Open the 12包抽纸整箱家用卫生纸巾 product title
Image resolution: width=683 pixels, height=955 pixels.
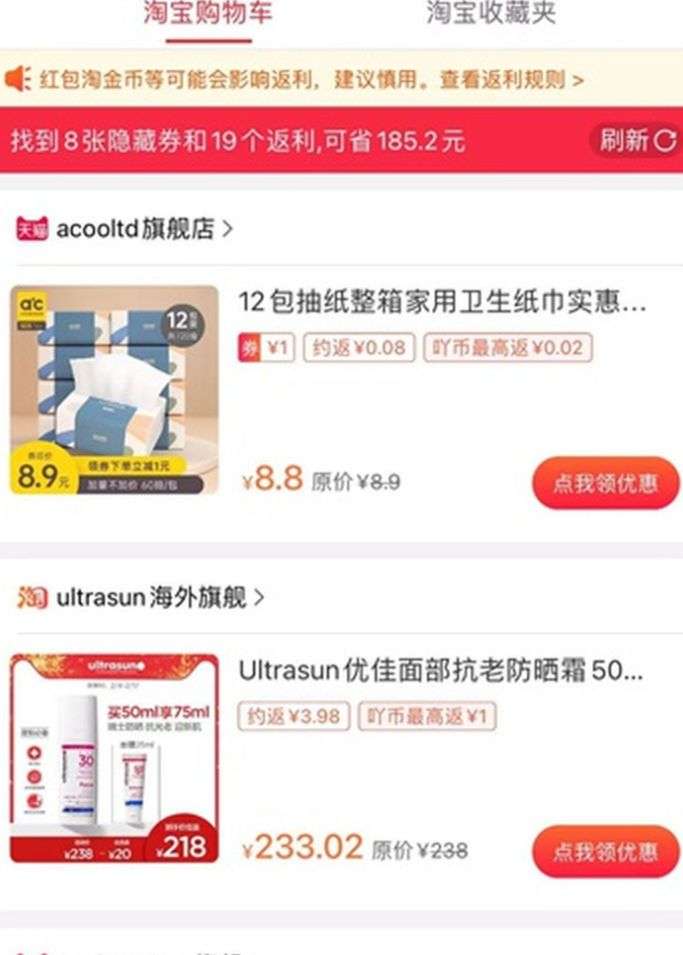[442, 301]
